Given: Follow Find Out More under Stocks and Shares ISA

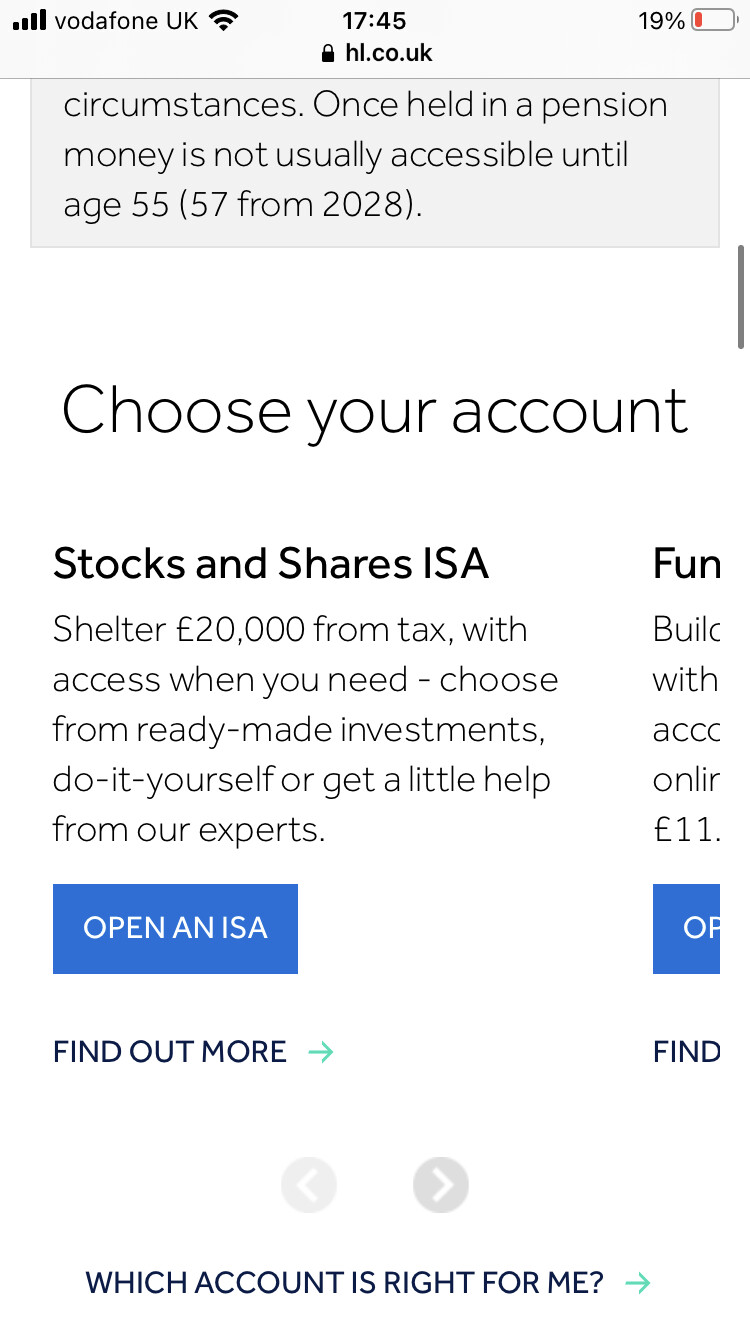Looking at the screenshot, I should click(193, 1052).
